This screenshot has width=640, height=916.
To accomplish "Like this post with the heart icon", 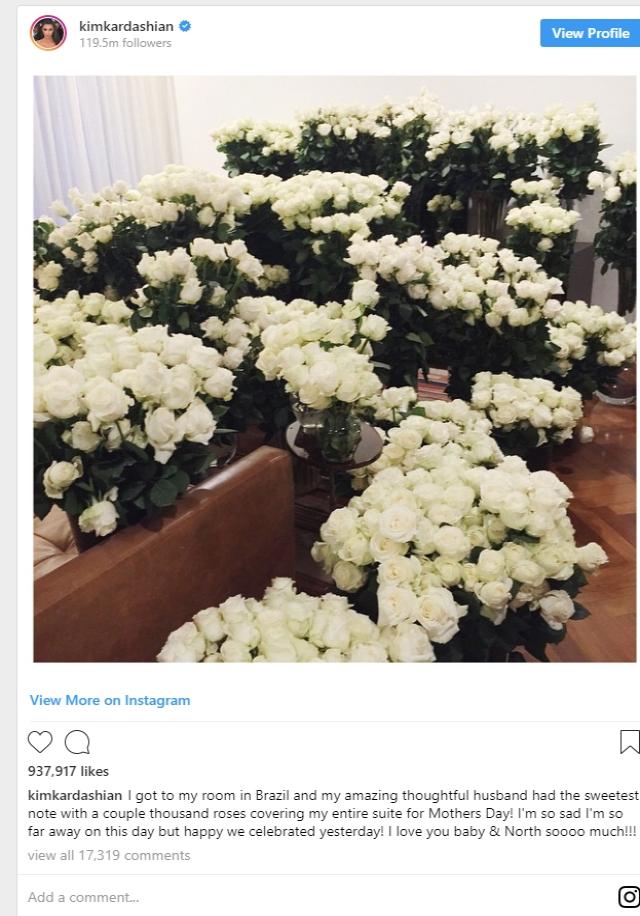I will [40, 742].
